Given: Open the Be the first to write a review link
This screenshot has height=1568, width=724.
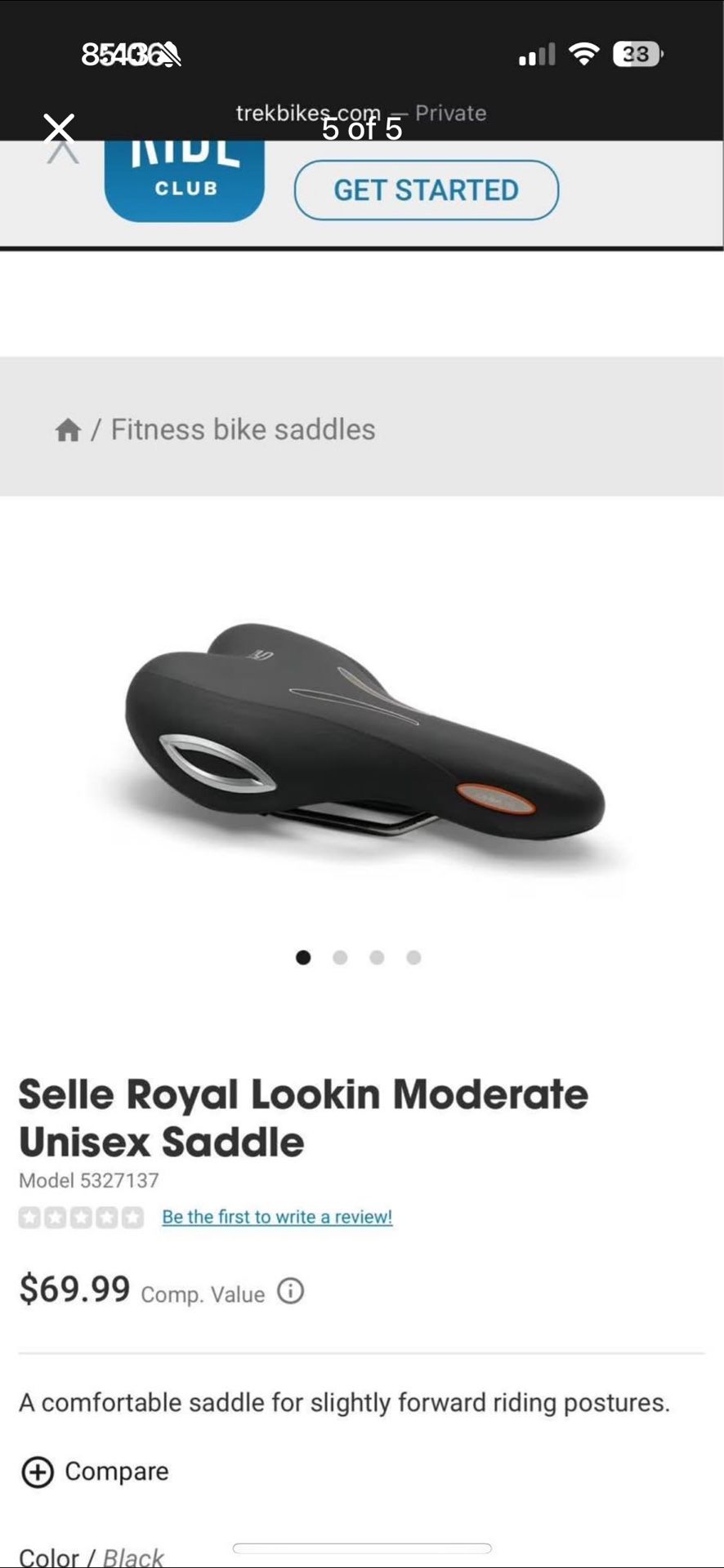Looking at the screenshot, I should point(276,1216).
